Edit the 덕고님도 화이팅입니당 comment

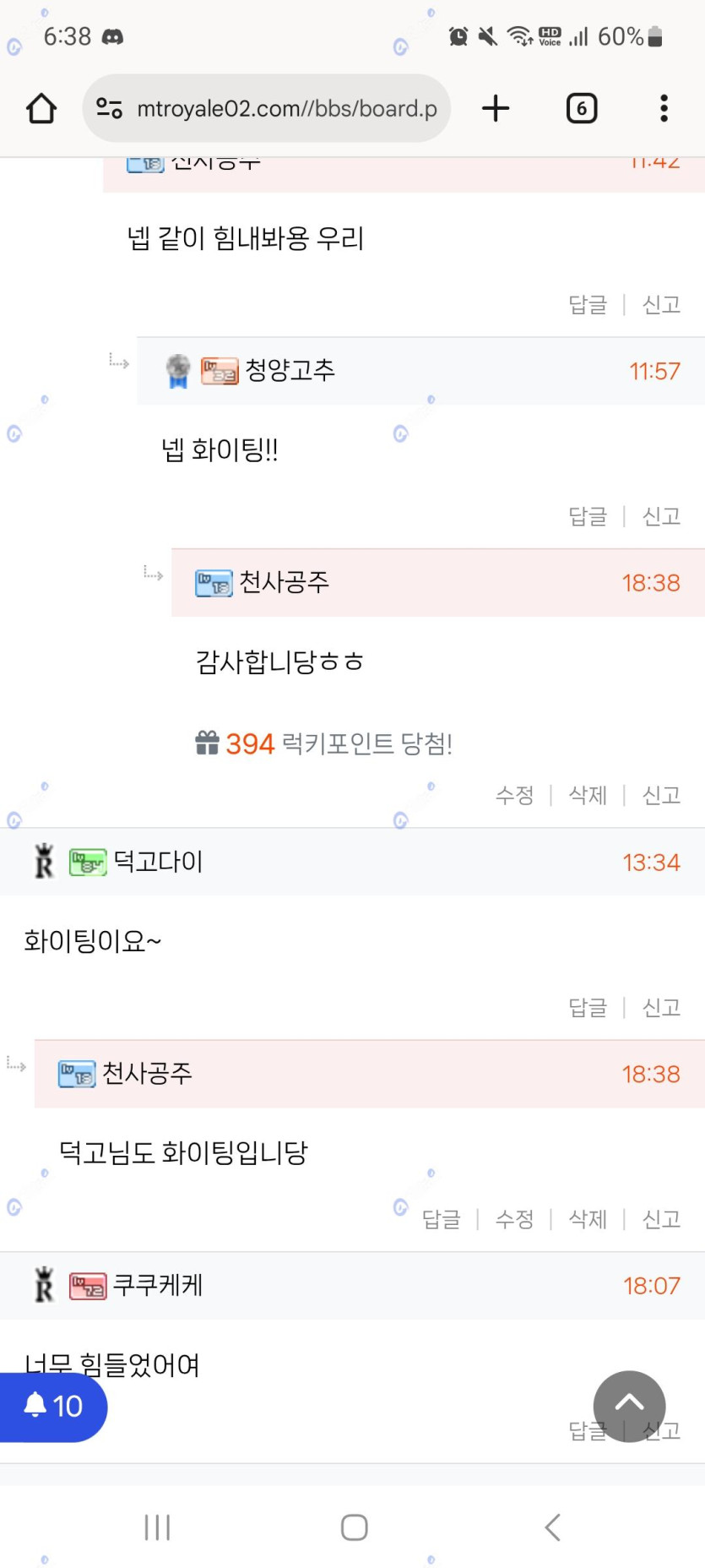coord(514,1219)
